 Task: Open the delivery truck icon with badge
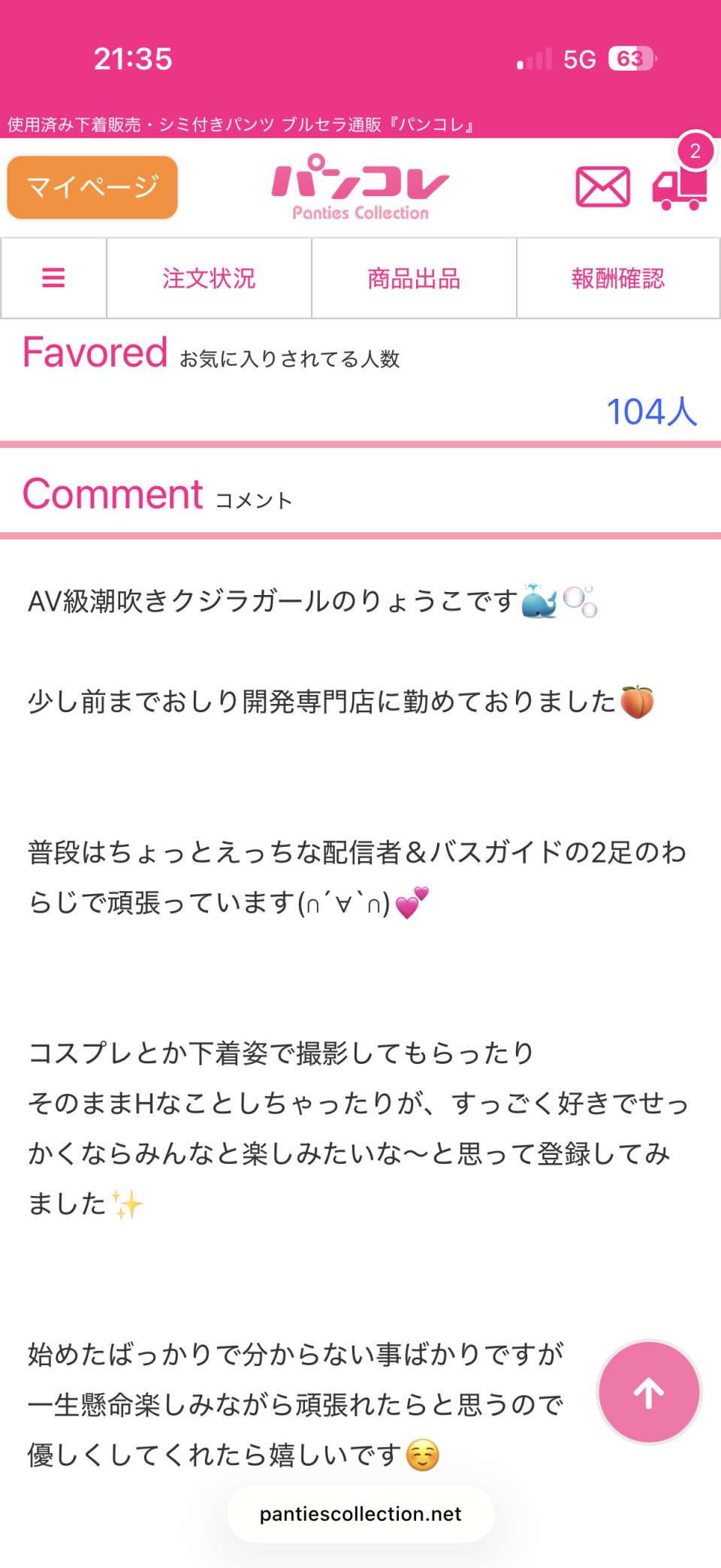tap(680, 187)
